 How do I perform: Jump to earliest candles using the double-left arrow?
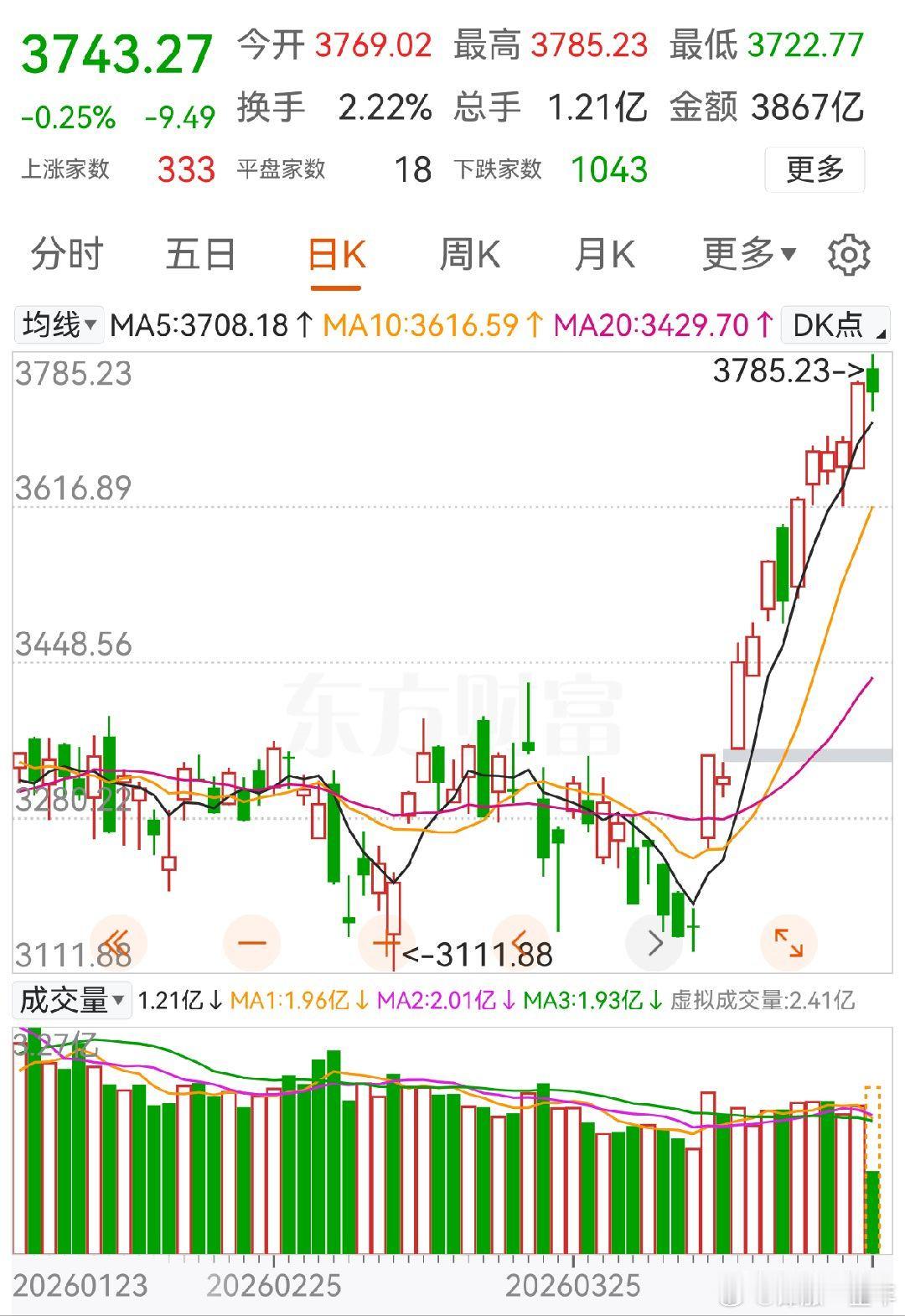[x=119, y=942]
